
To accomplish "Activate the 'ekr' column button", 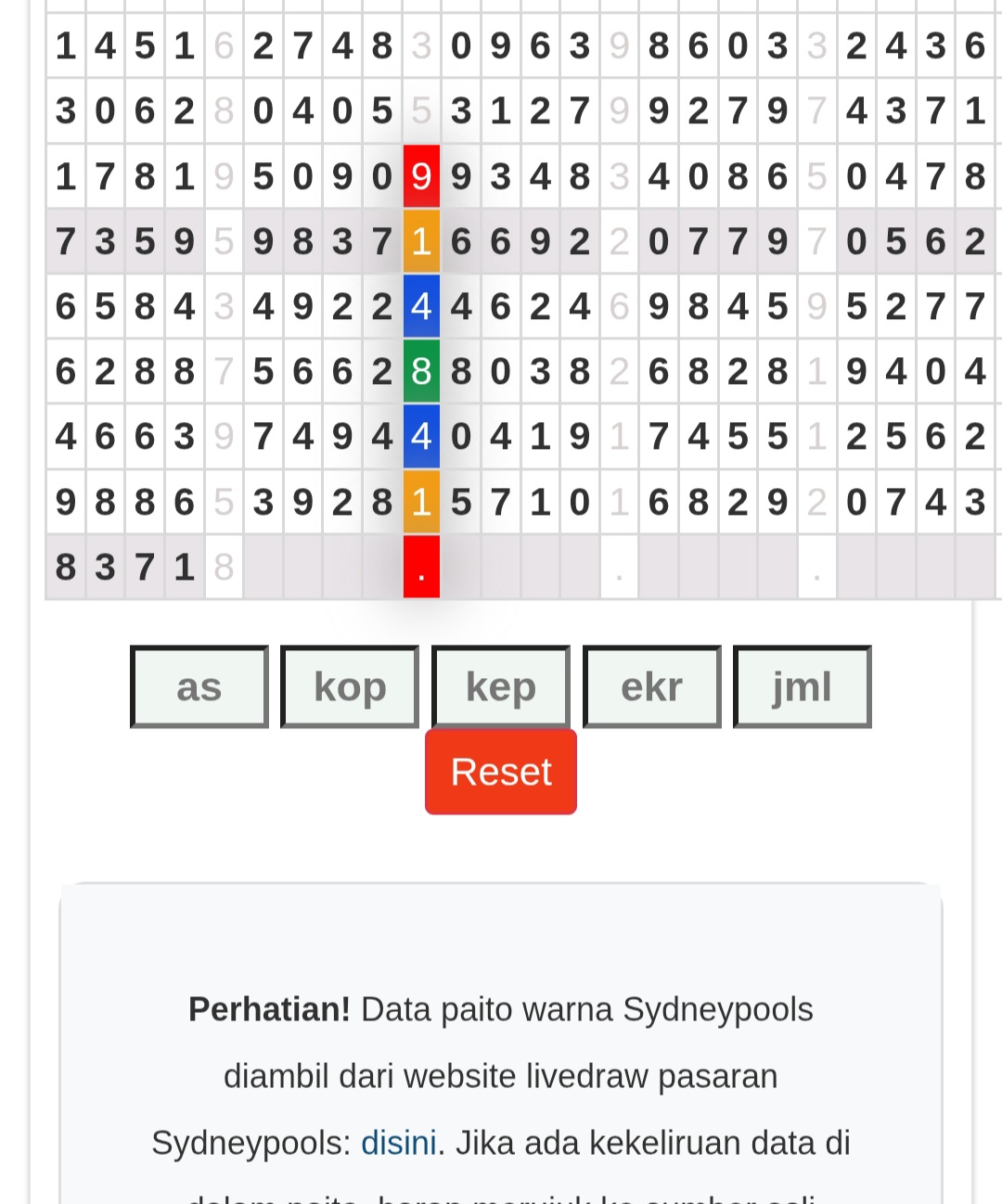I will [x=651, y=687].
